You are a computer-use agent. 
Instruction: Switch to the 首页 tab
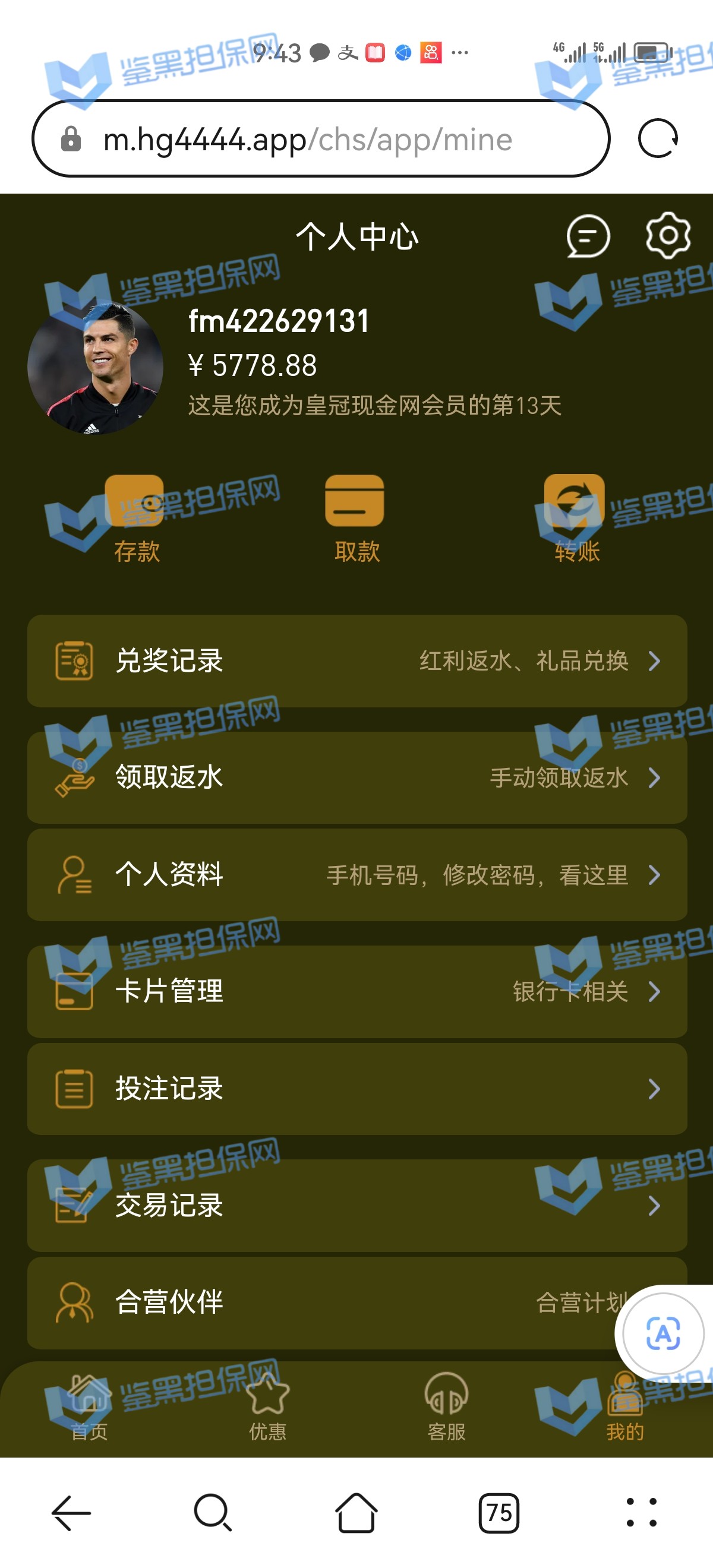click(90, 1407)
